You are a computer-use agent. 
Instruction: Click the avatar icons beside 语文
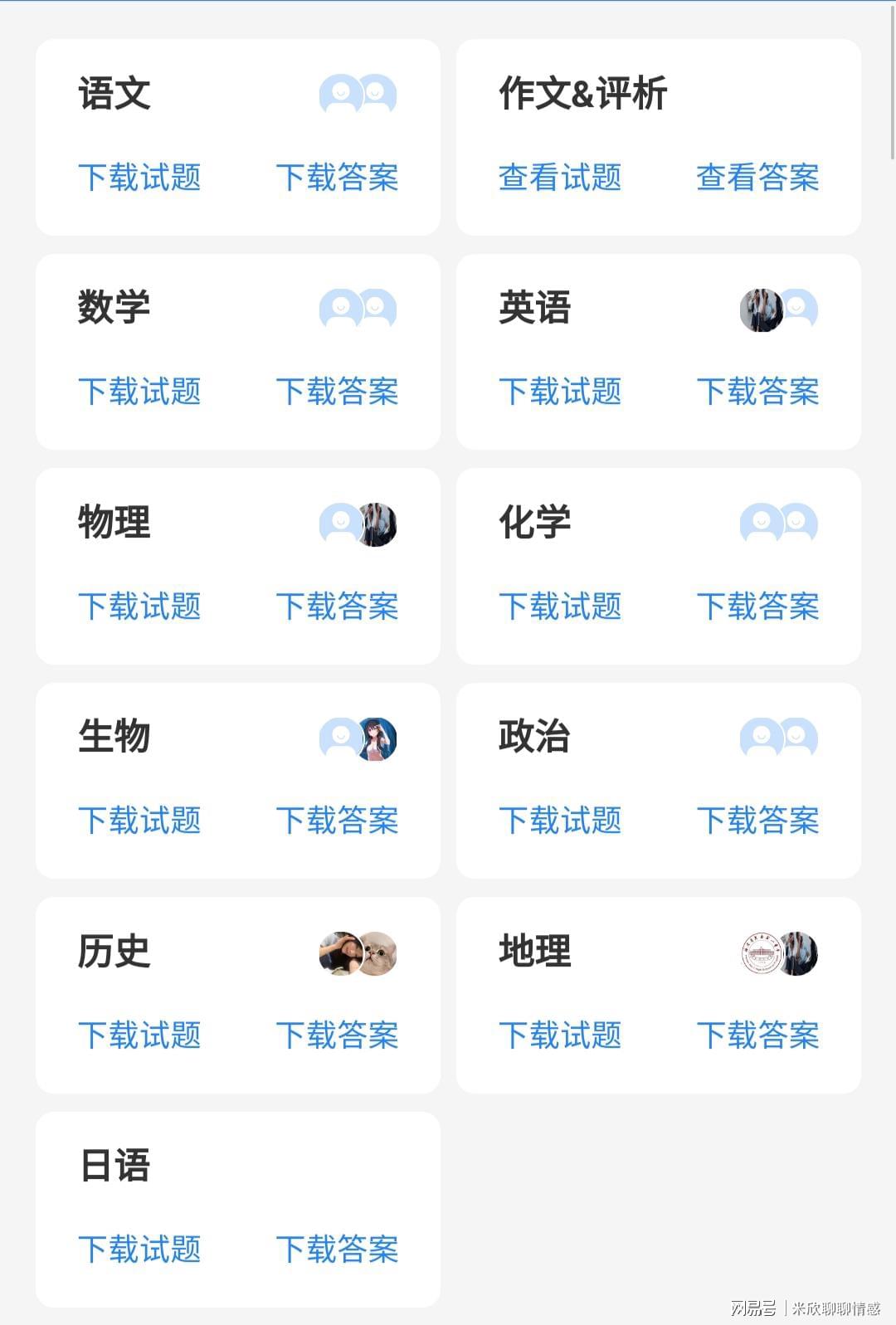tap(357, 94)
